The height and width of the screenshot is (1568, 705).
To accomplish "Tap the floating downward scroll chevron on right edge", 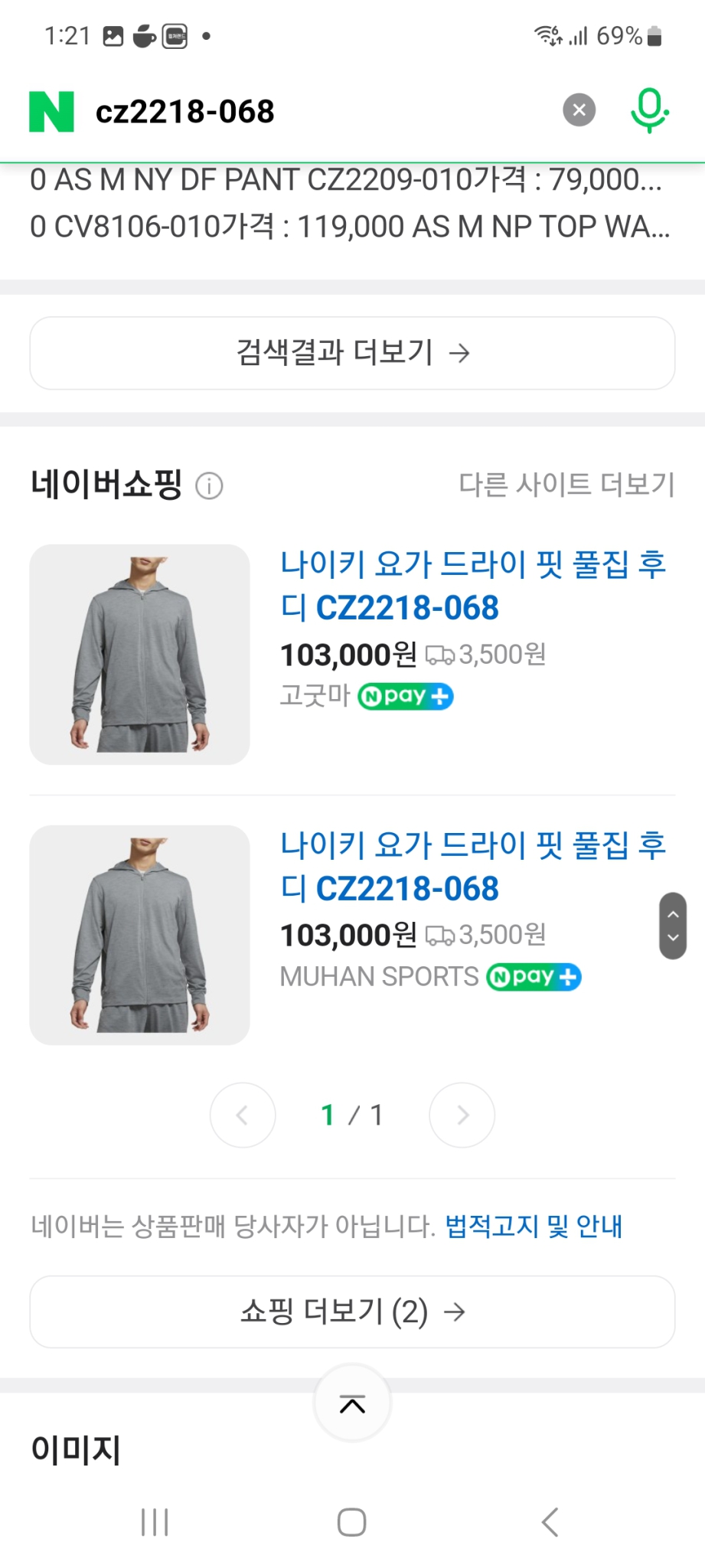I will click(x=672, y=937).
